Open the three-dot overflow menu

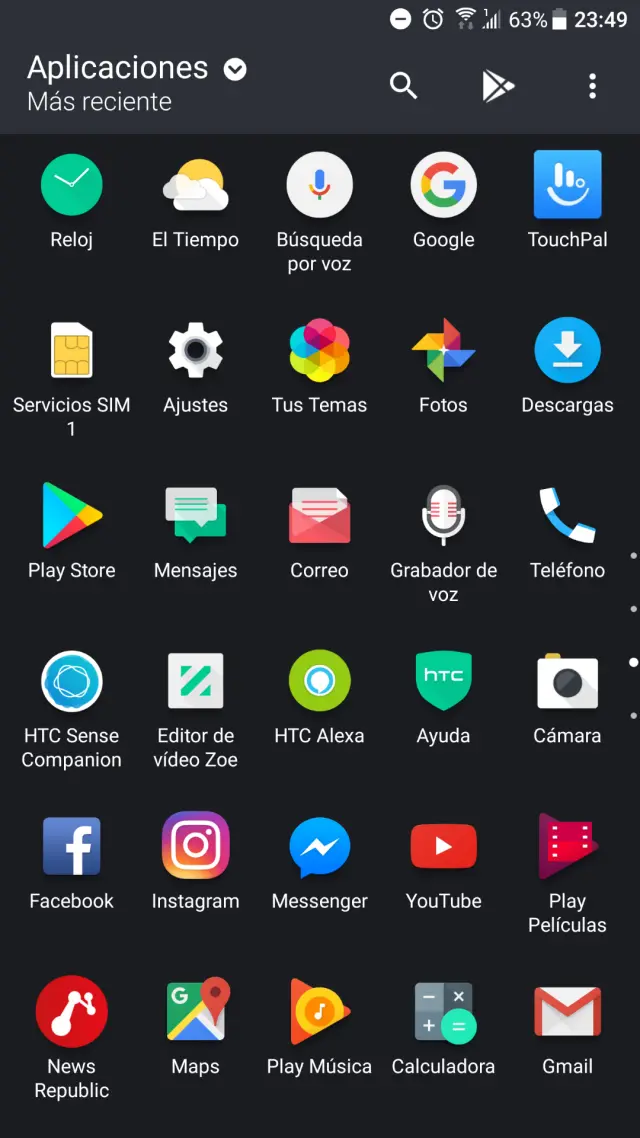click(592, 86)
